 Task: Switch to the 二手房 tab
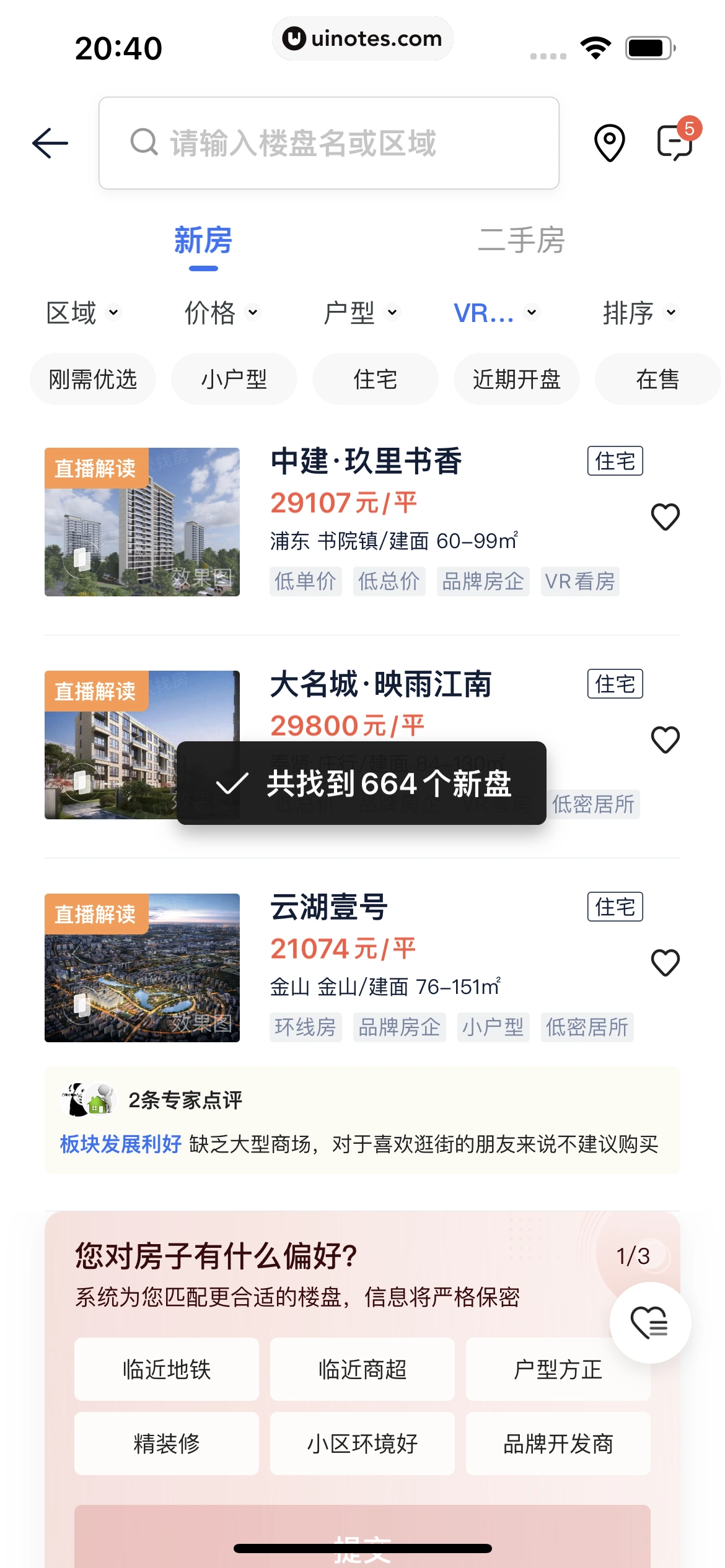click(x=521, y=240)
